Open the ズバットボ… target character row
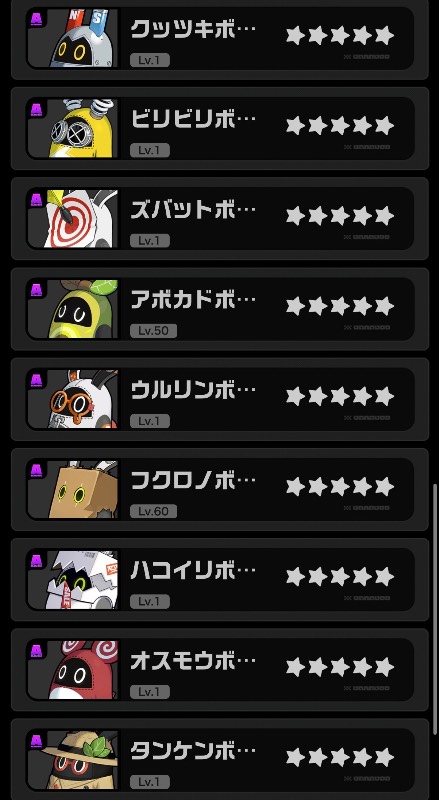Screen dimensions: 439x800 click(220, 218)
